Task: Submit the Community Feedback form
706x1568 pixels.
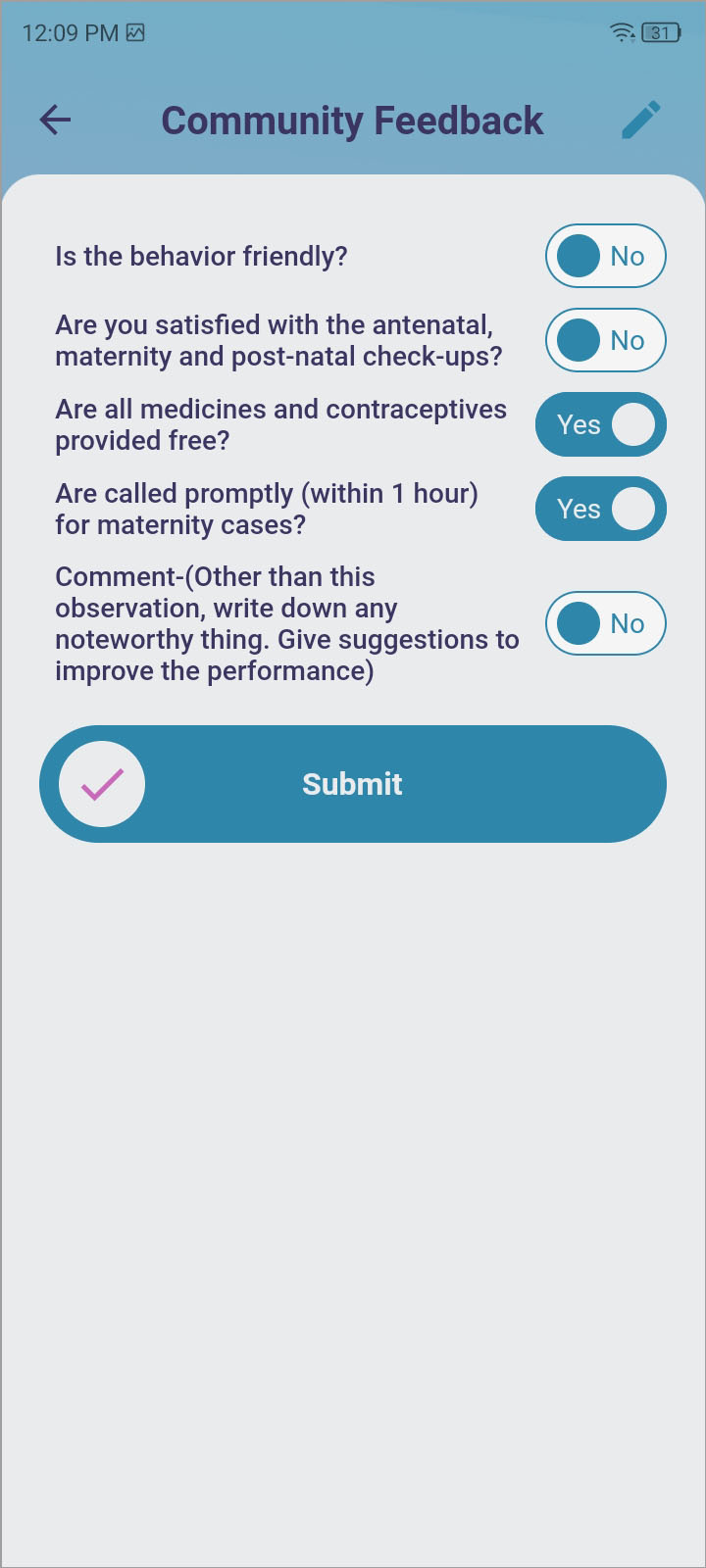Action: (x=353, y=784)
